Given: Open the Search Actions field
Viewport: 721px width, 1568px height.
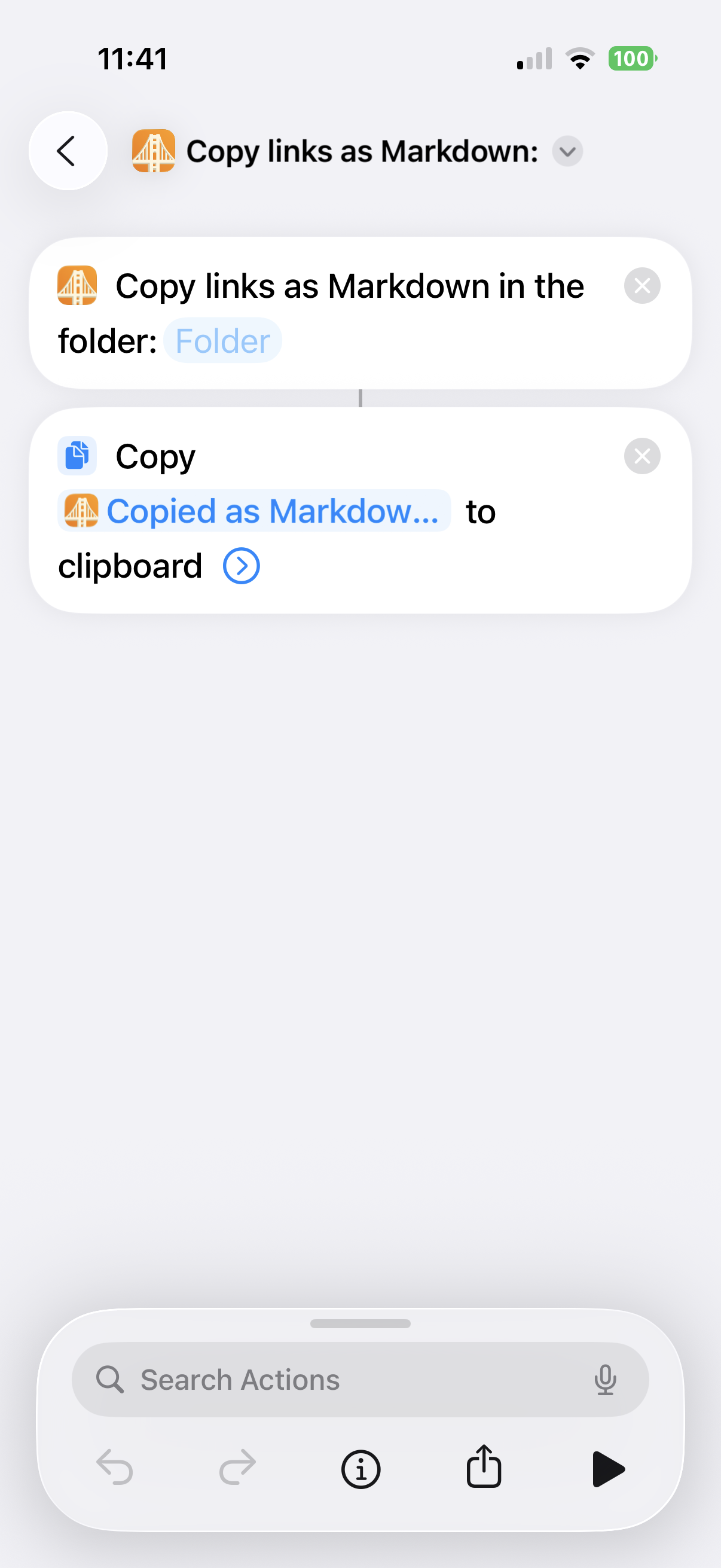Looking at the screenshot, I should pos(360,1380).
